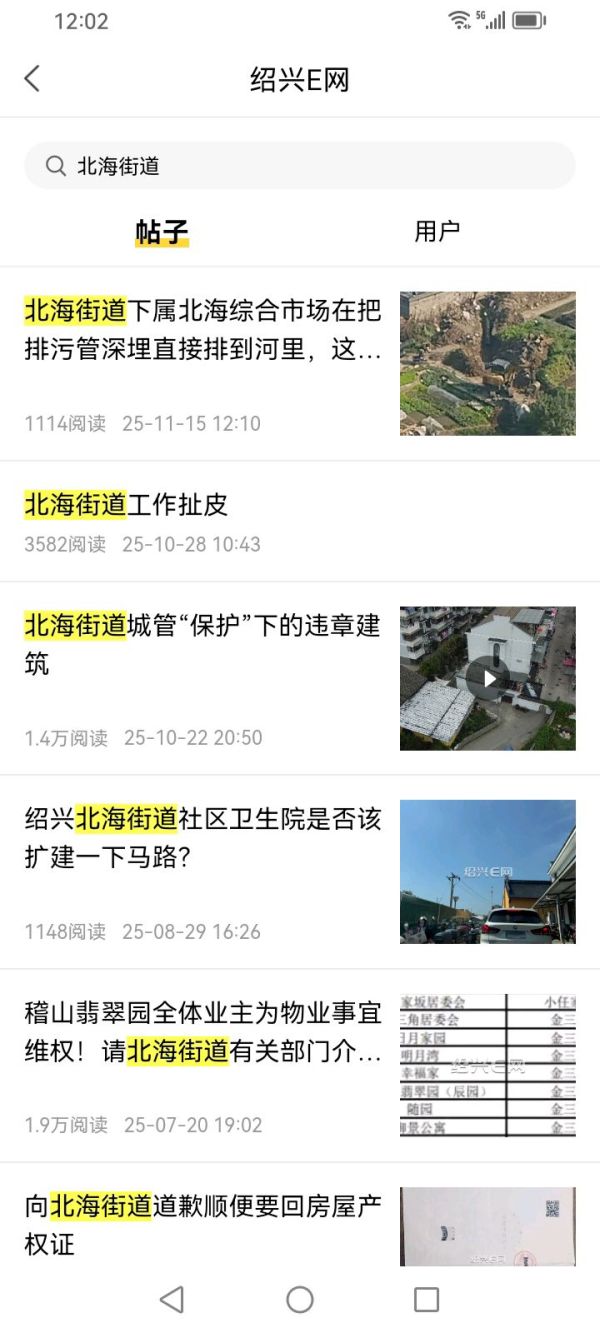Tap the system home button
Image resolution: width=600 pixels, height=1333 pixels.
pyautogui.click(x=300, y=1299)
